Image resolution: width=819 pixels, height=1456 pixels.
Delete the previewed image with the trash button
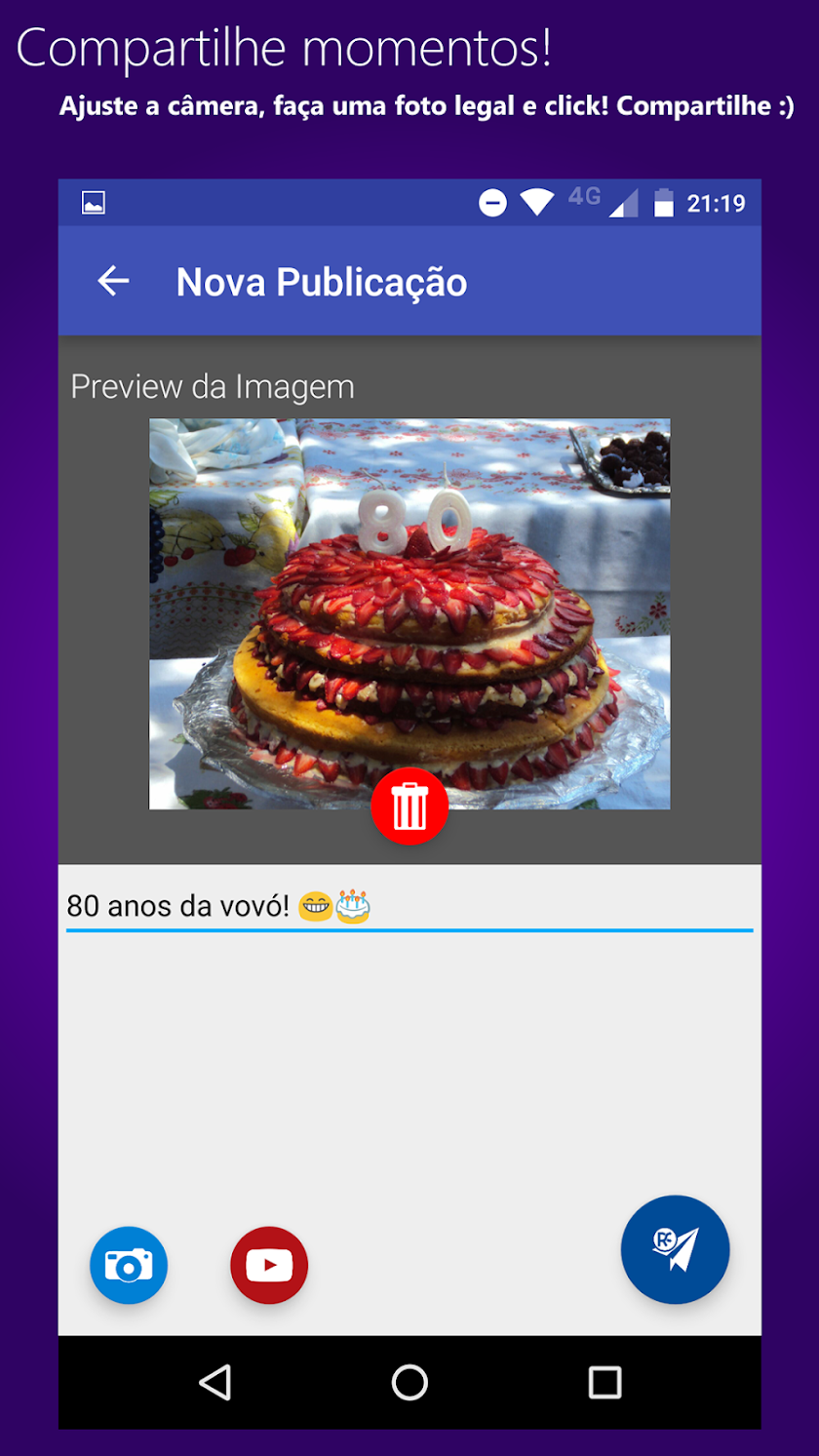pyautogui.click(x=409, y=806)
